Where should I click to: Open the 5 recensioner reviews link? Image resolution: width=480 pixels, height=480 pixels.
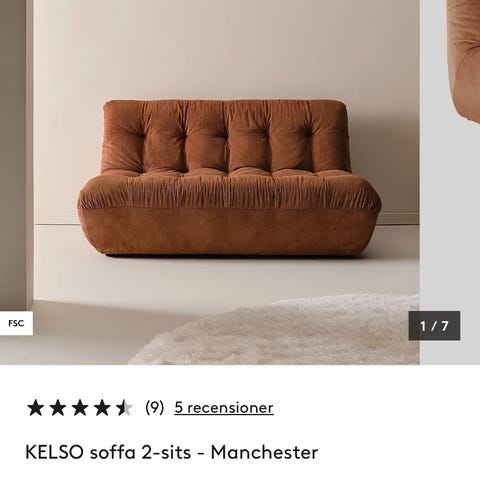224,408
